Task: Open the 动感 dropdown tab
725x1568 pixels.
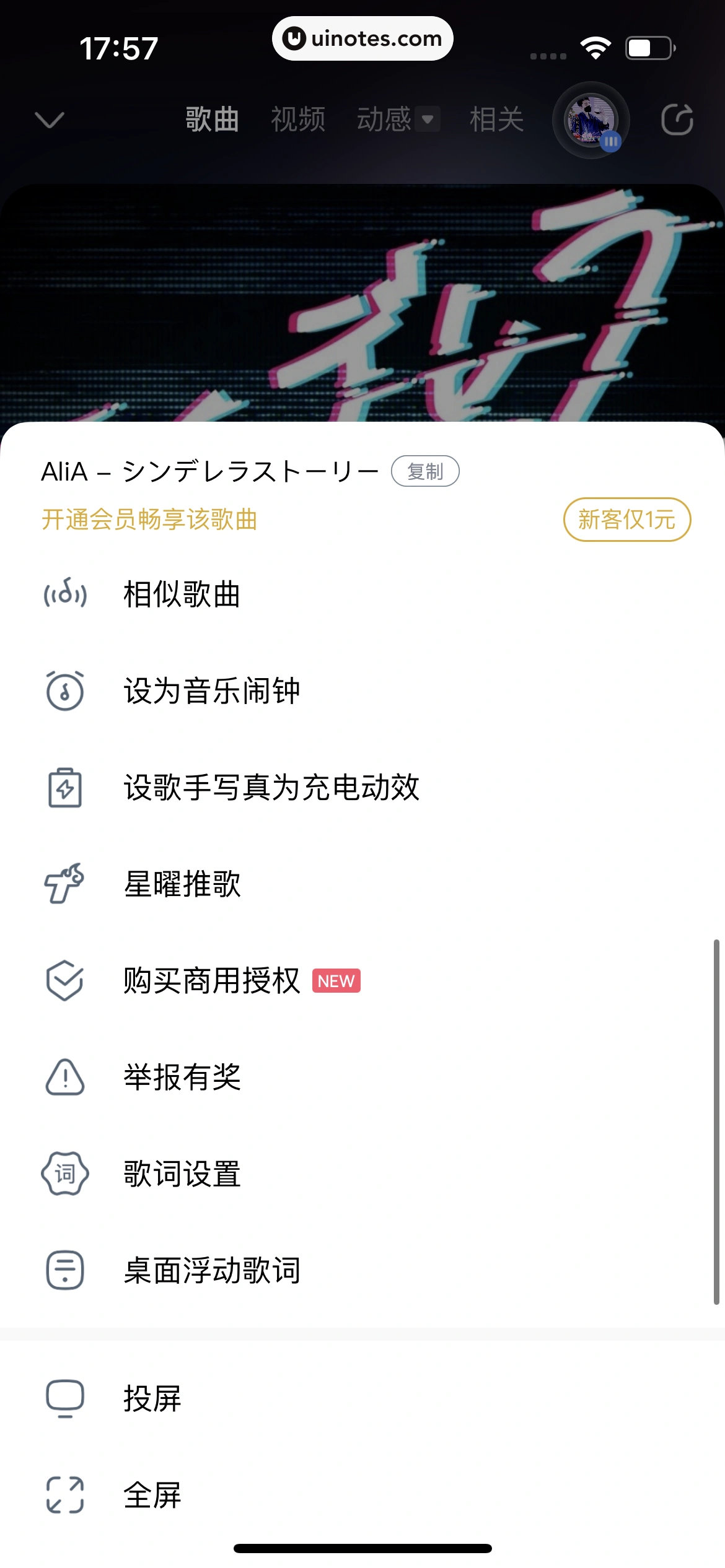Action: (x=397, y=120)
